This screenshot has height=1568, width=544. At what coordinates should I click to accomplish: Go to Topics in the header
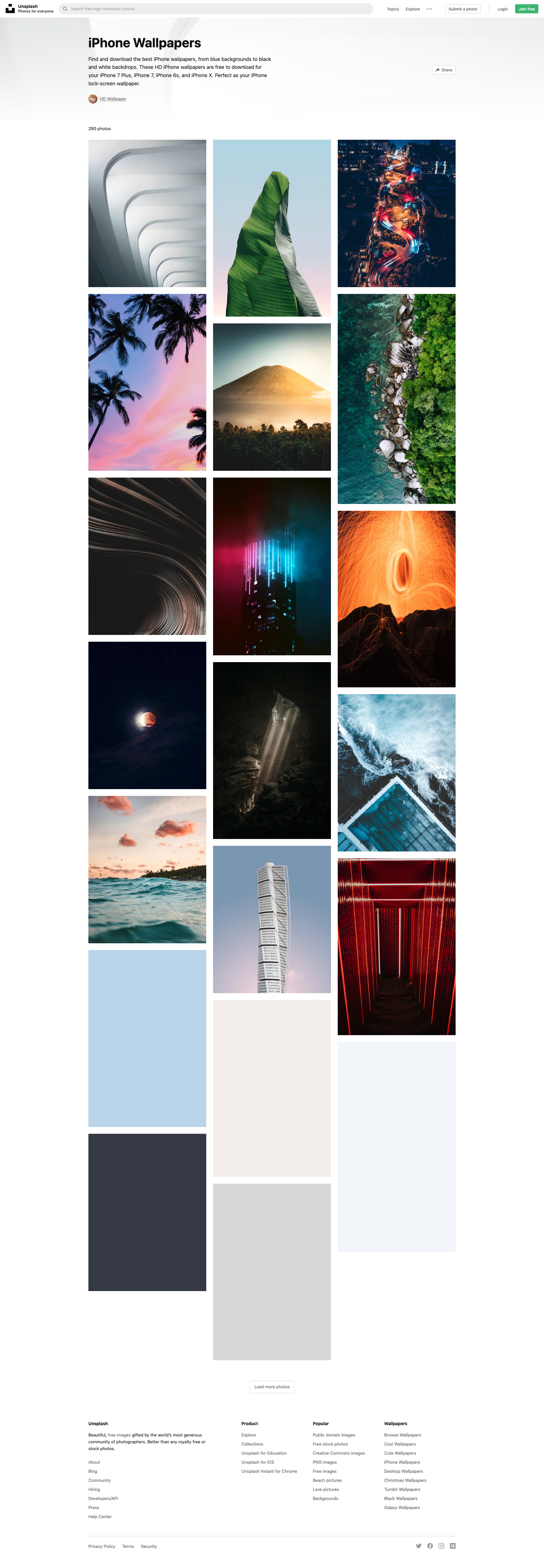392,9
